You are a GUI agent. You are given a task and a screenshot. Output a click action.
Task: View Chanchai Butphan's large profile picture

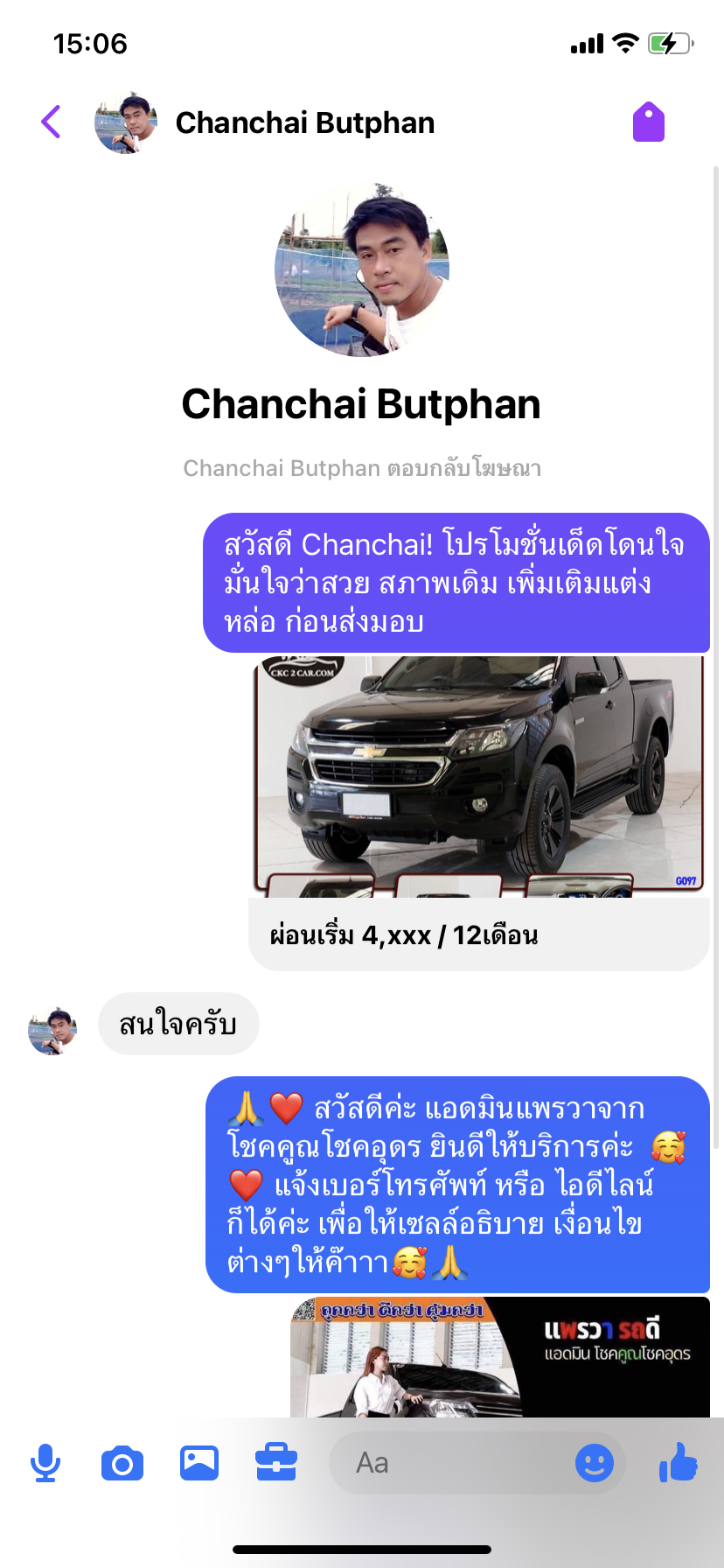tap(362, 270)
